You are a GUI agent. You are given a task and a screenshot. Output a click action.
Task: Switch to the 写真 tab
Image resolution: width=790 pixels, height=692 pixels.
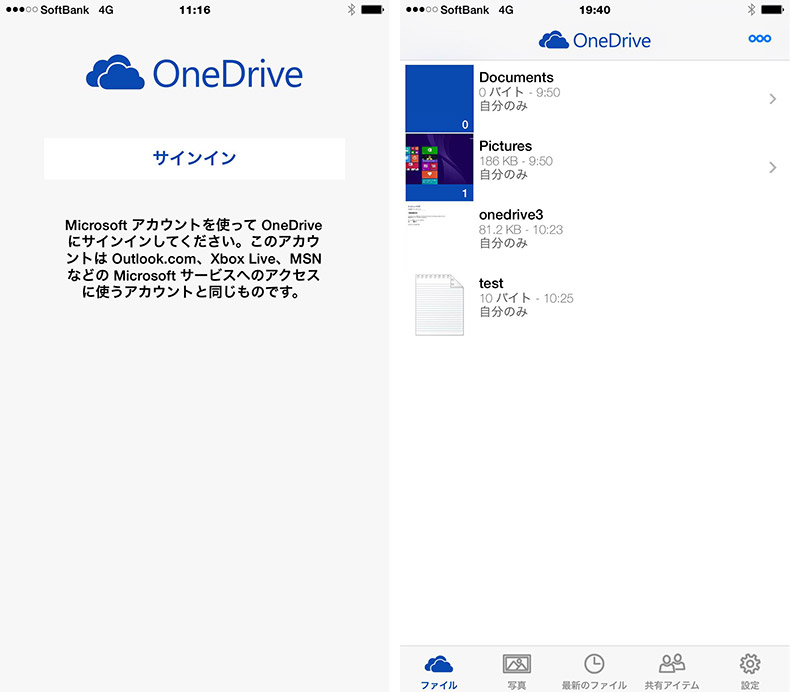click(517, 671)
